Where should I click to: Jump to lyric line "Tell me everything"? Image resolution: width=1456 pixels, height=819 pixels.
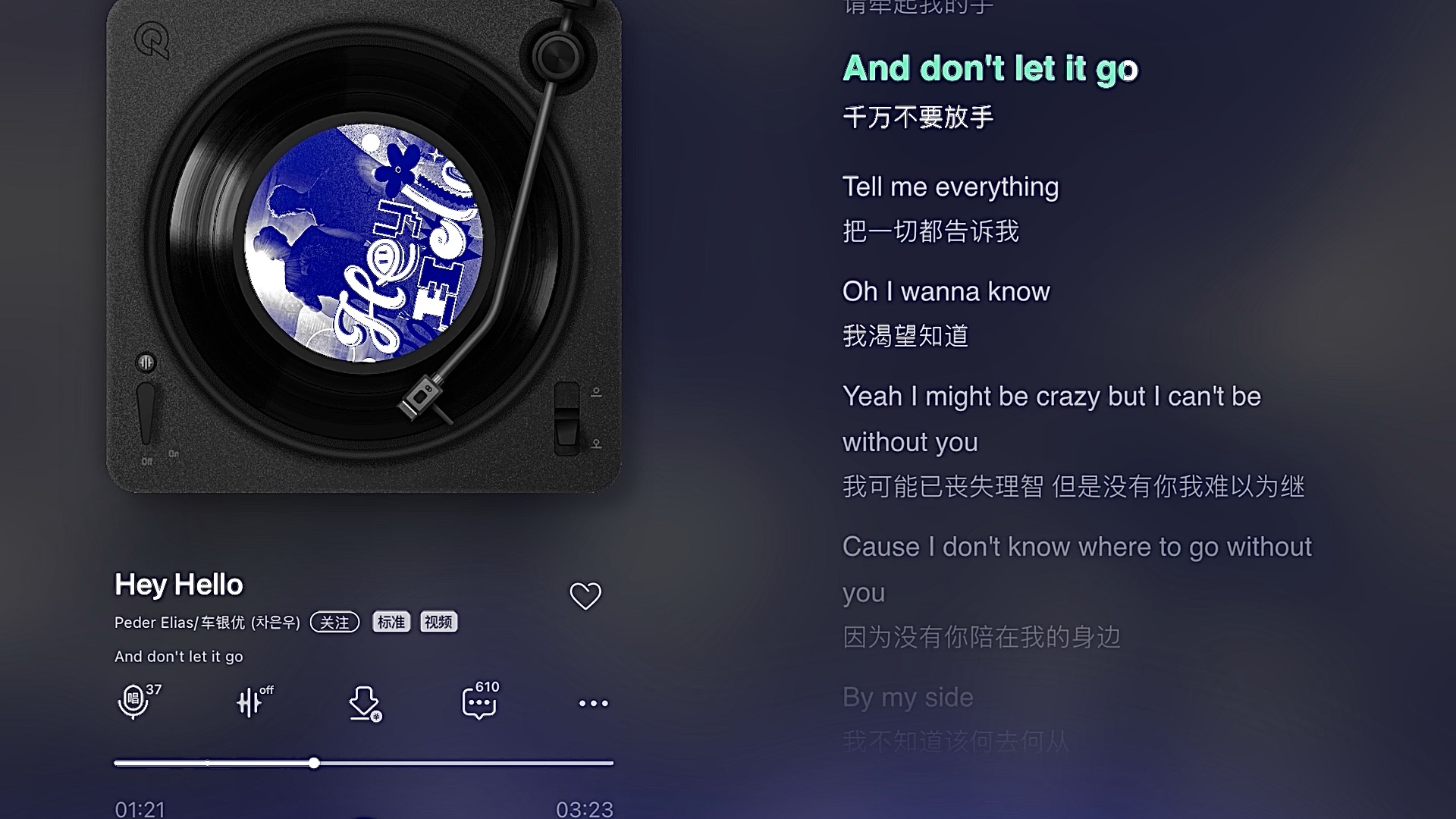(x=950, y=187)
